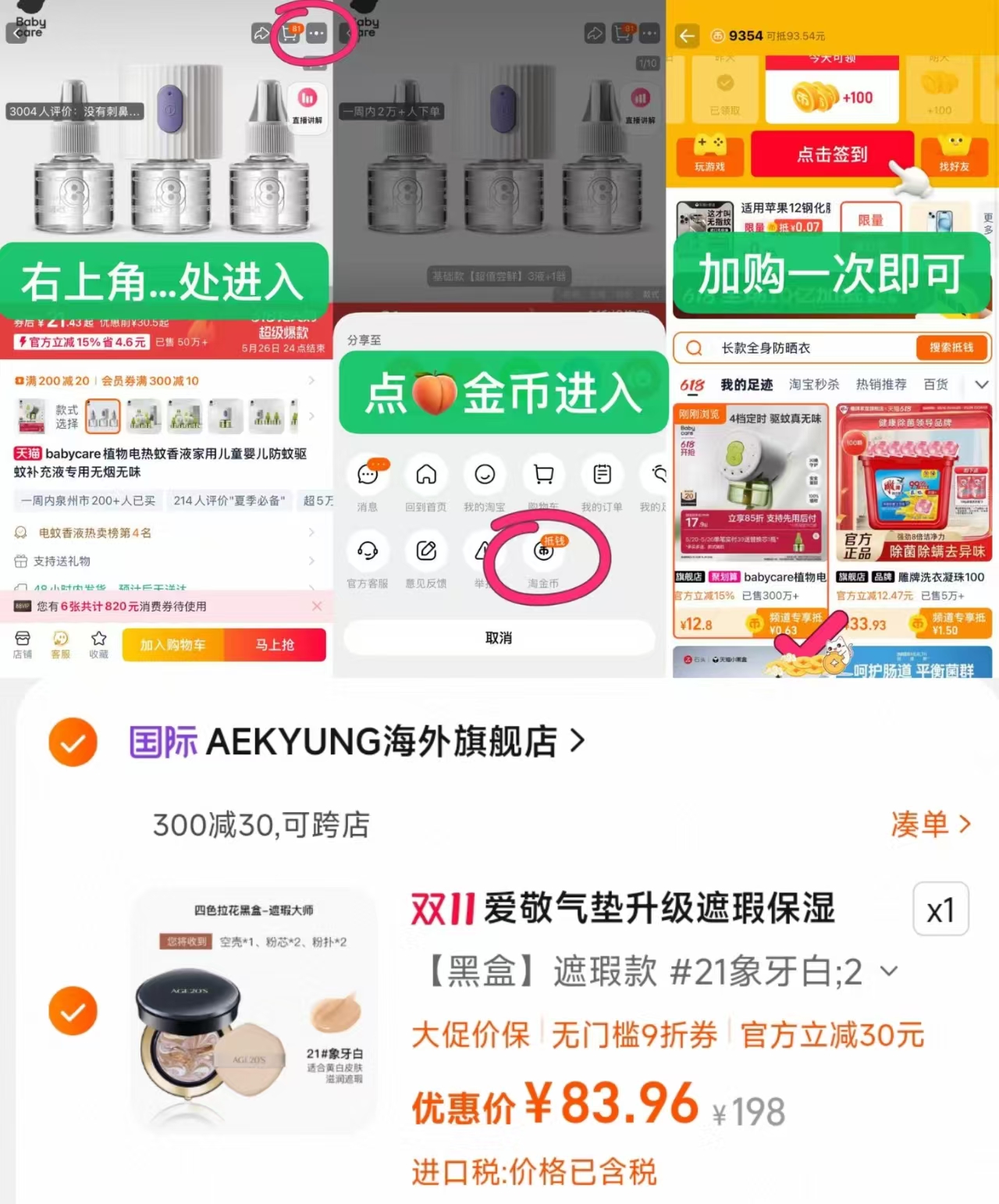Open 购物车 icon in the share menu

click(544, 475)
